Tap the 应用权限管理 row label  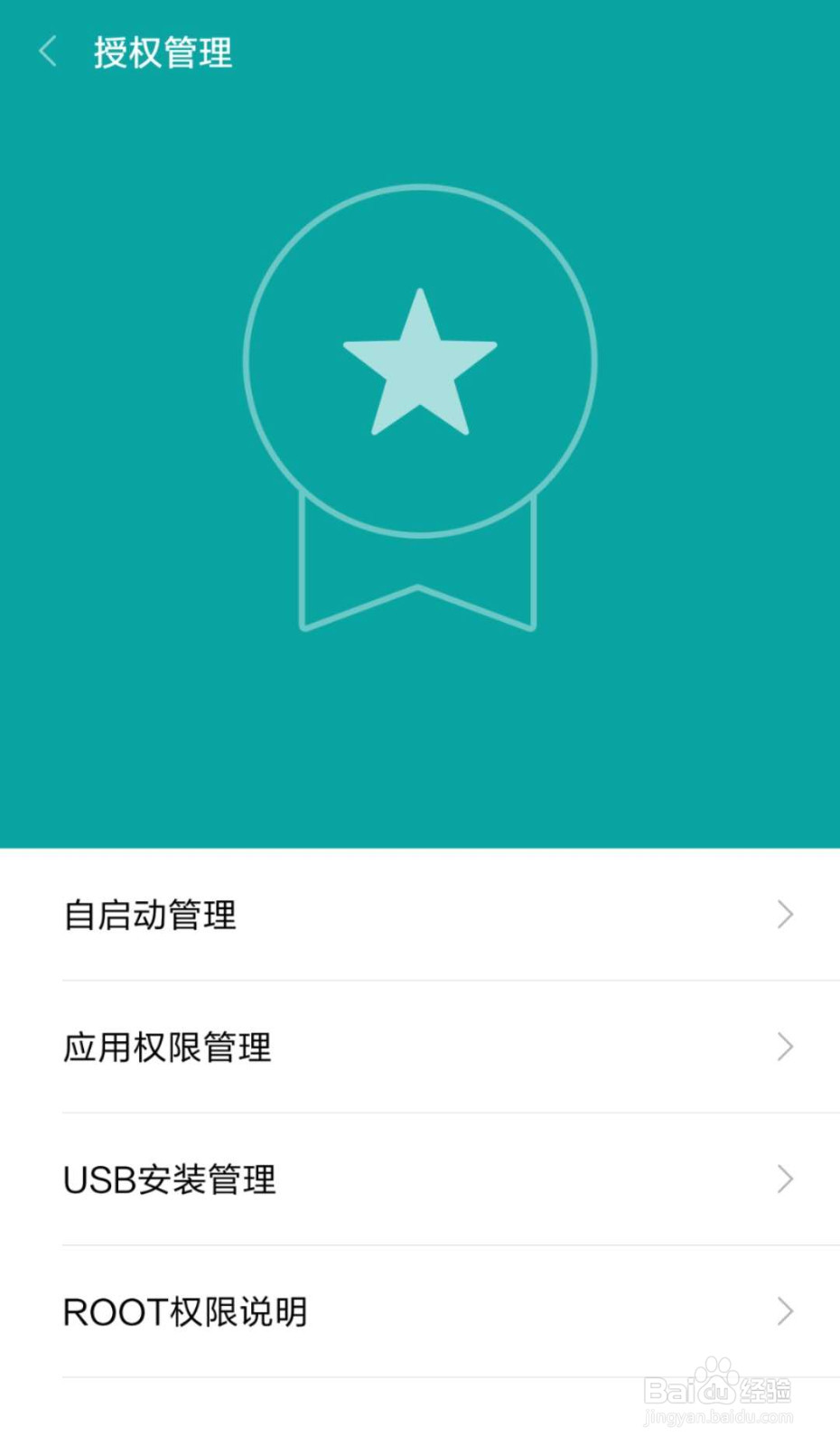(x=167, y=1047)
